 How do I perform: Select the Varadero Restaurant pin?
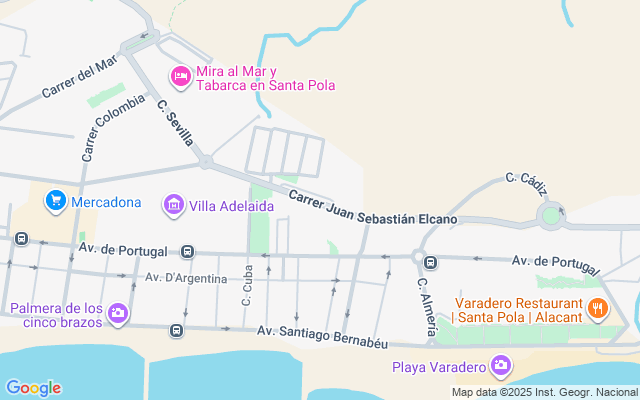598,308
